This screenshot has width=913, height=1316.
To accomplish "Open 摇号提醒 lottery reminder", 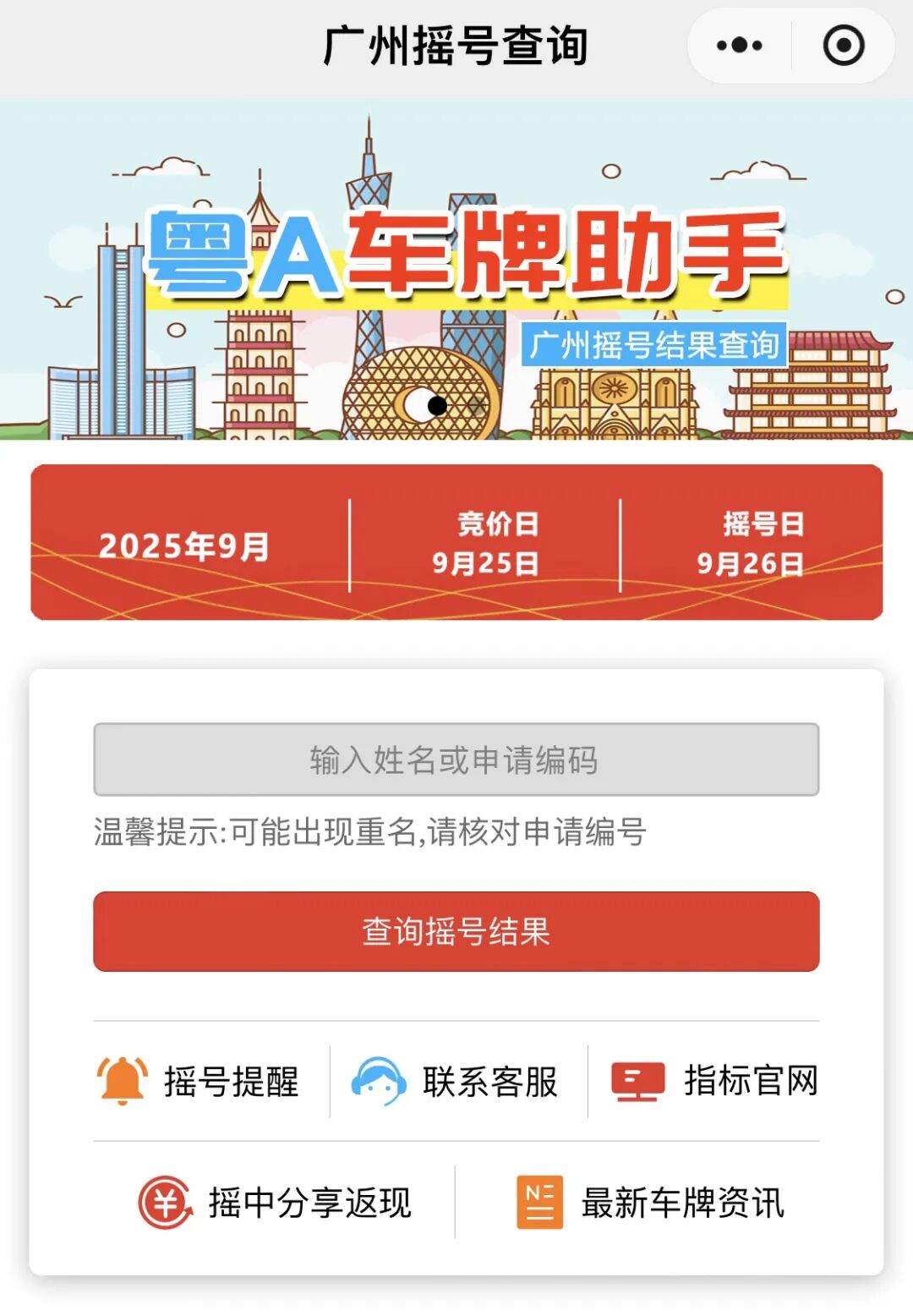I will click(x=200, y=1081).
